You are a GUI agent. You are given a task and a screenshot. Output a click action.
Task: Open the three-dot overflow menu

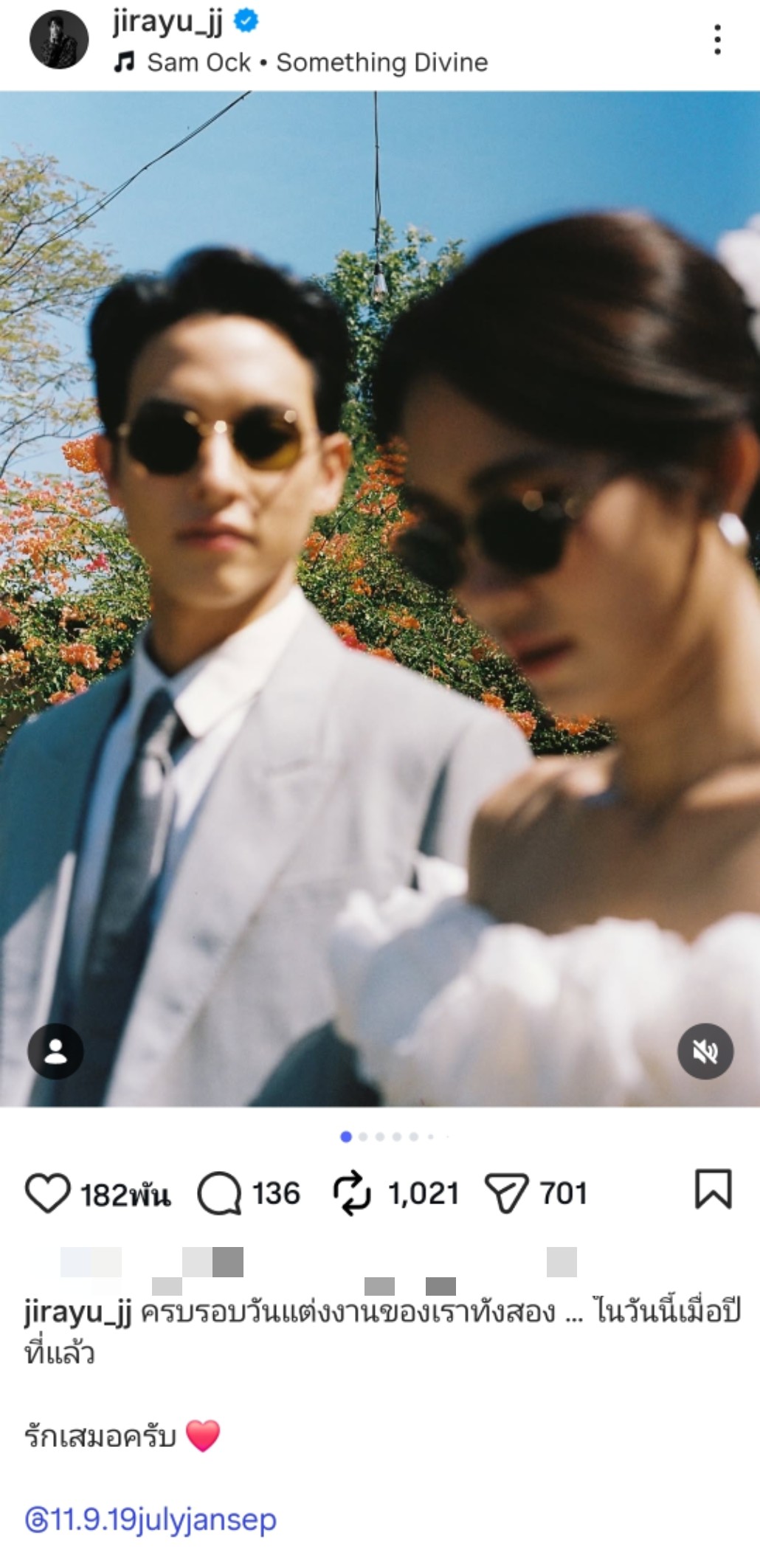click(x=717, y=40)
